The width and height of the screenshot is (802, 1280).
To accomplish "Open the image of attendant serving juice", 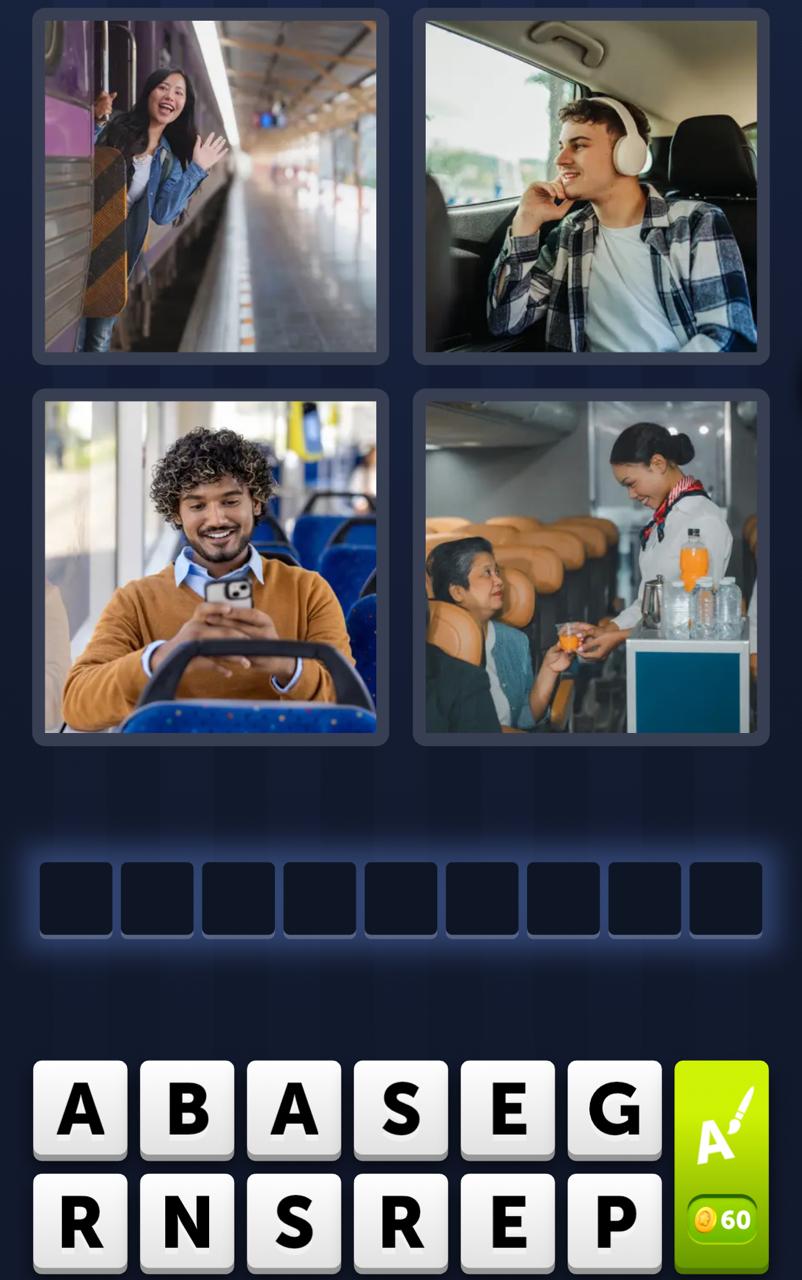I will [x=589, y=565].
